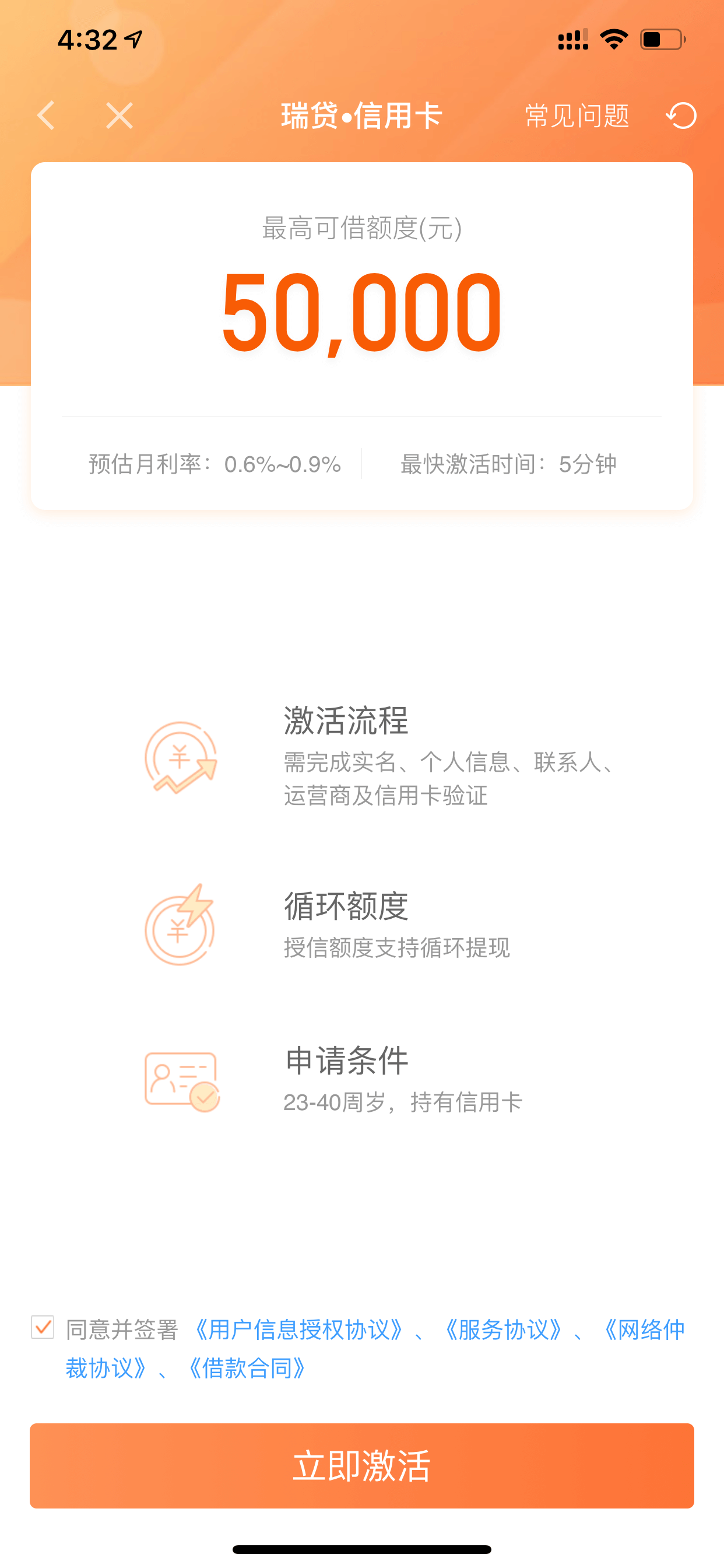Open the 《网络仲裁协议》 link
The height and width of the screenshot is (1568, 724).
pos(644,1329)
